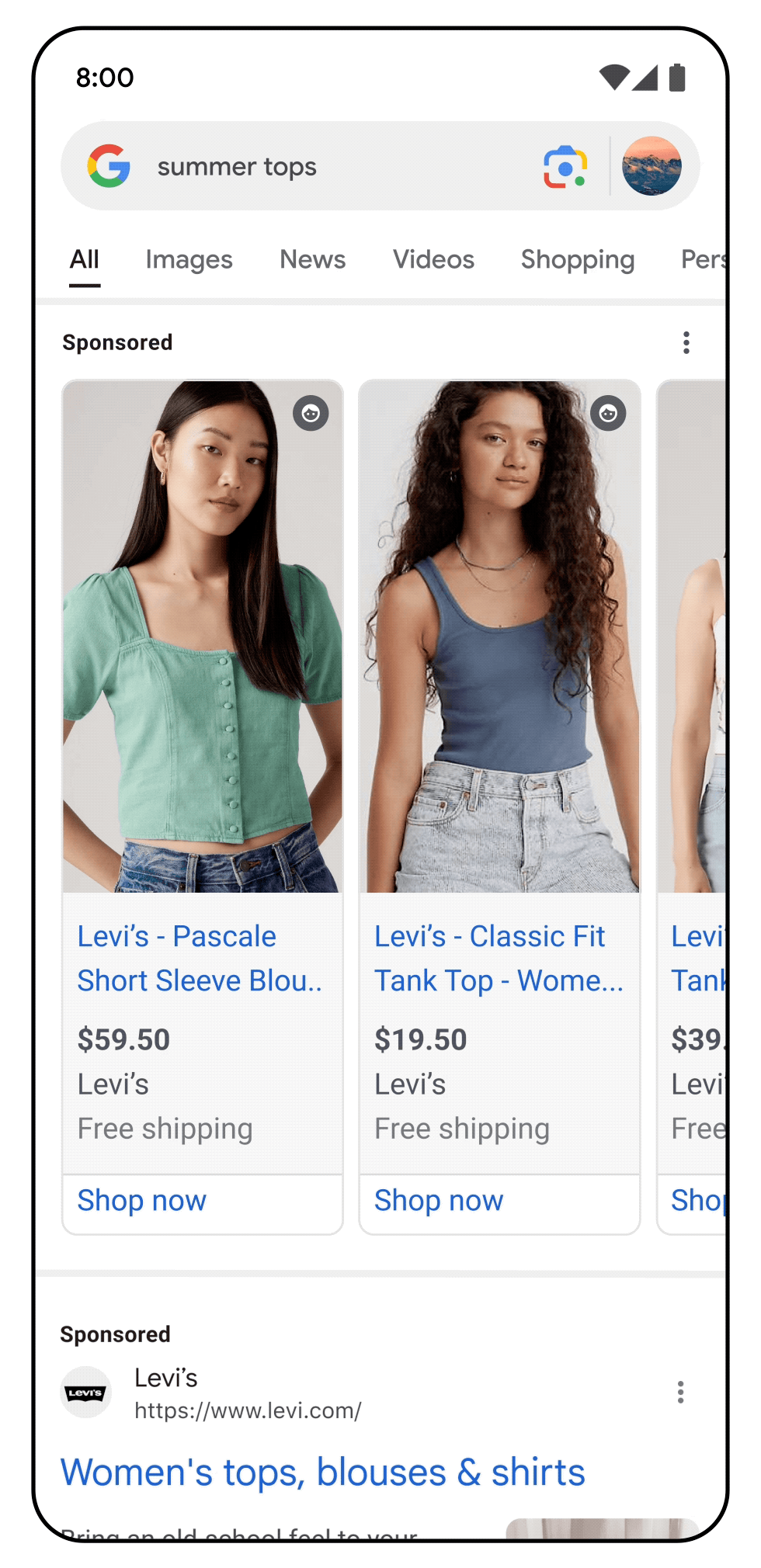Click the www.levi.com URL text
Image resolution: width=761 pixels, height=1568 pixels.
pyautogui.click(x=249, y=1406)
